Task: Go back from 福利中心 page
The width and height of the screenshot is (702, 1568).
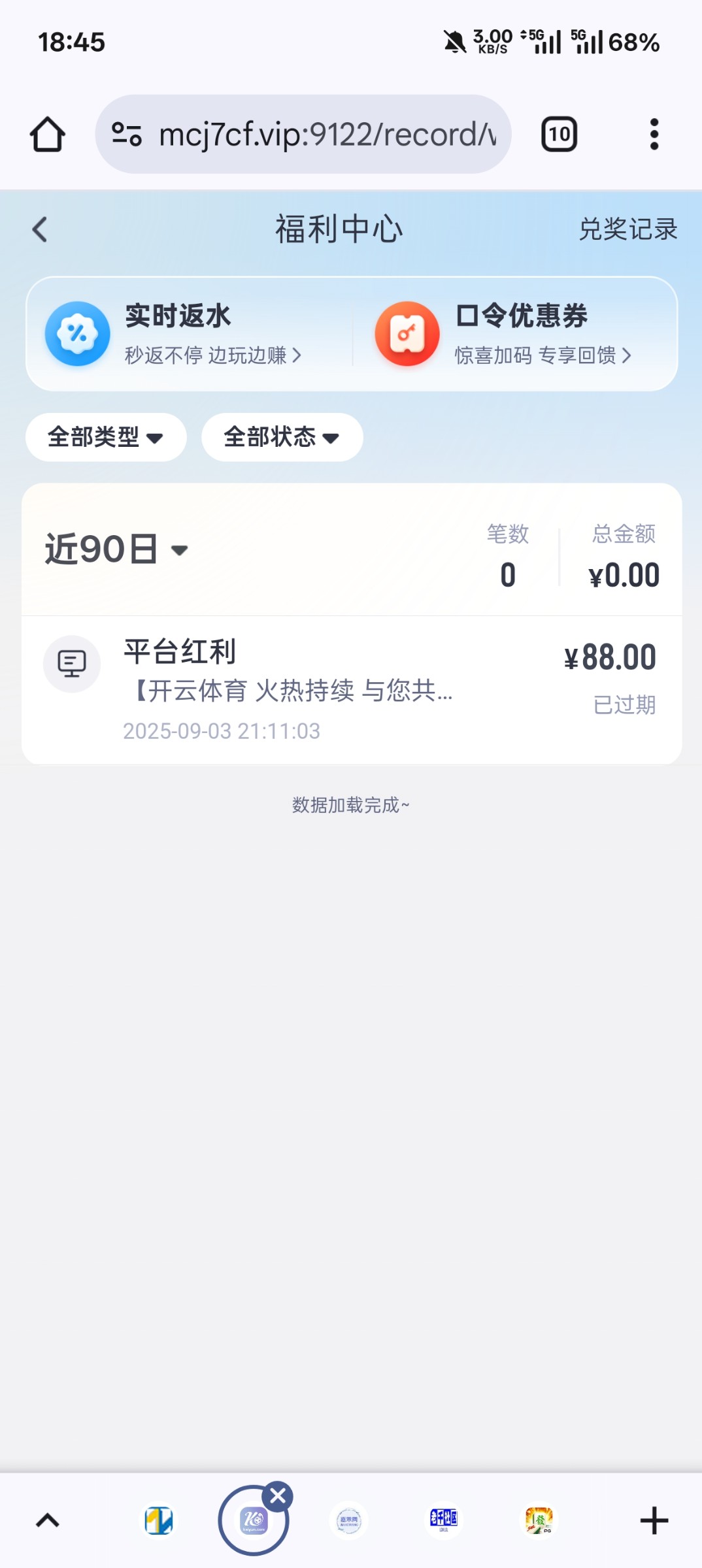Action: (x=40, y=229)
